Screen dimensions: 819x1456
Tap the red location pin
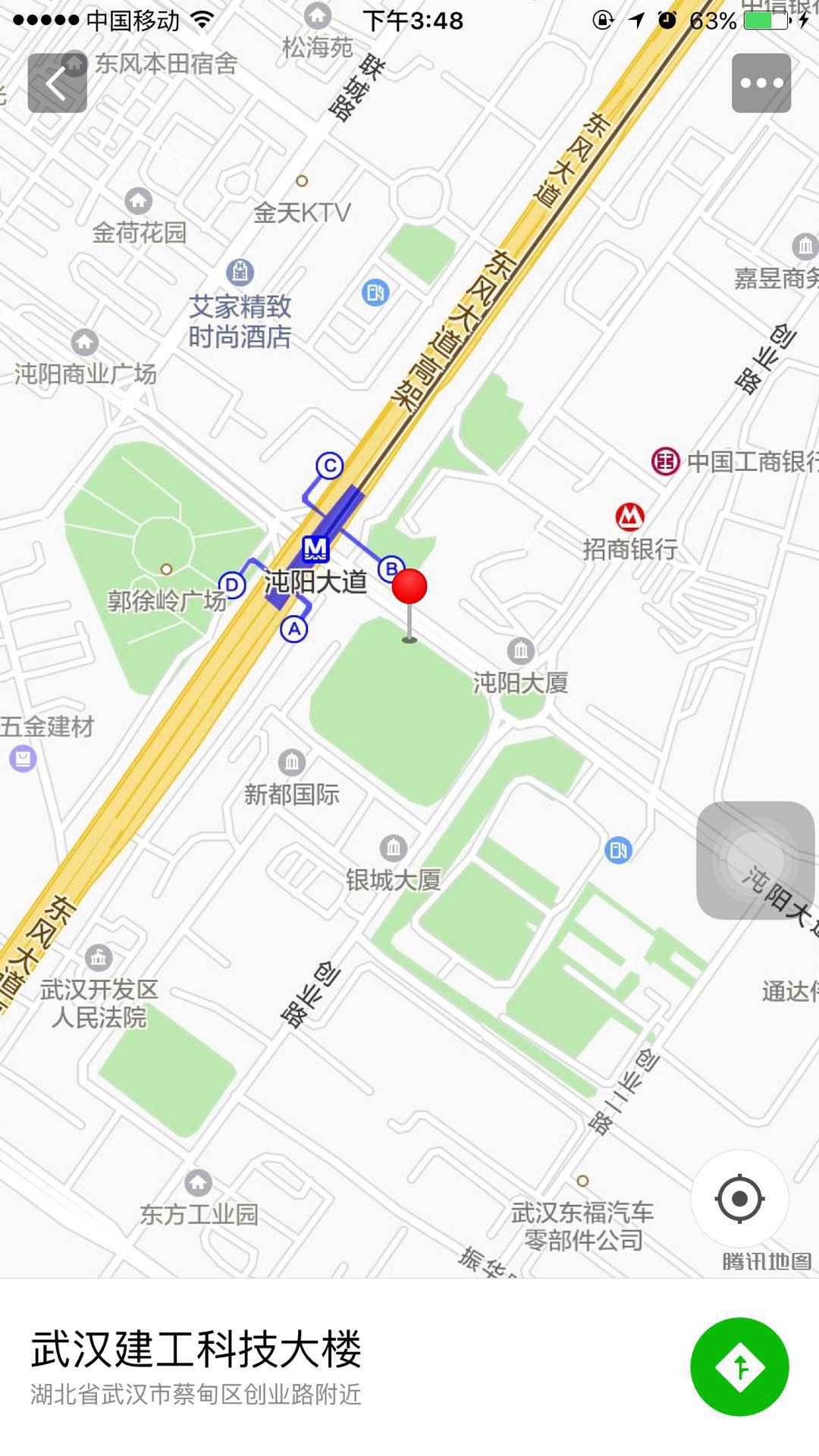coord(409,588)
